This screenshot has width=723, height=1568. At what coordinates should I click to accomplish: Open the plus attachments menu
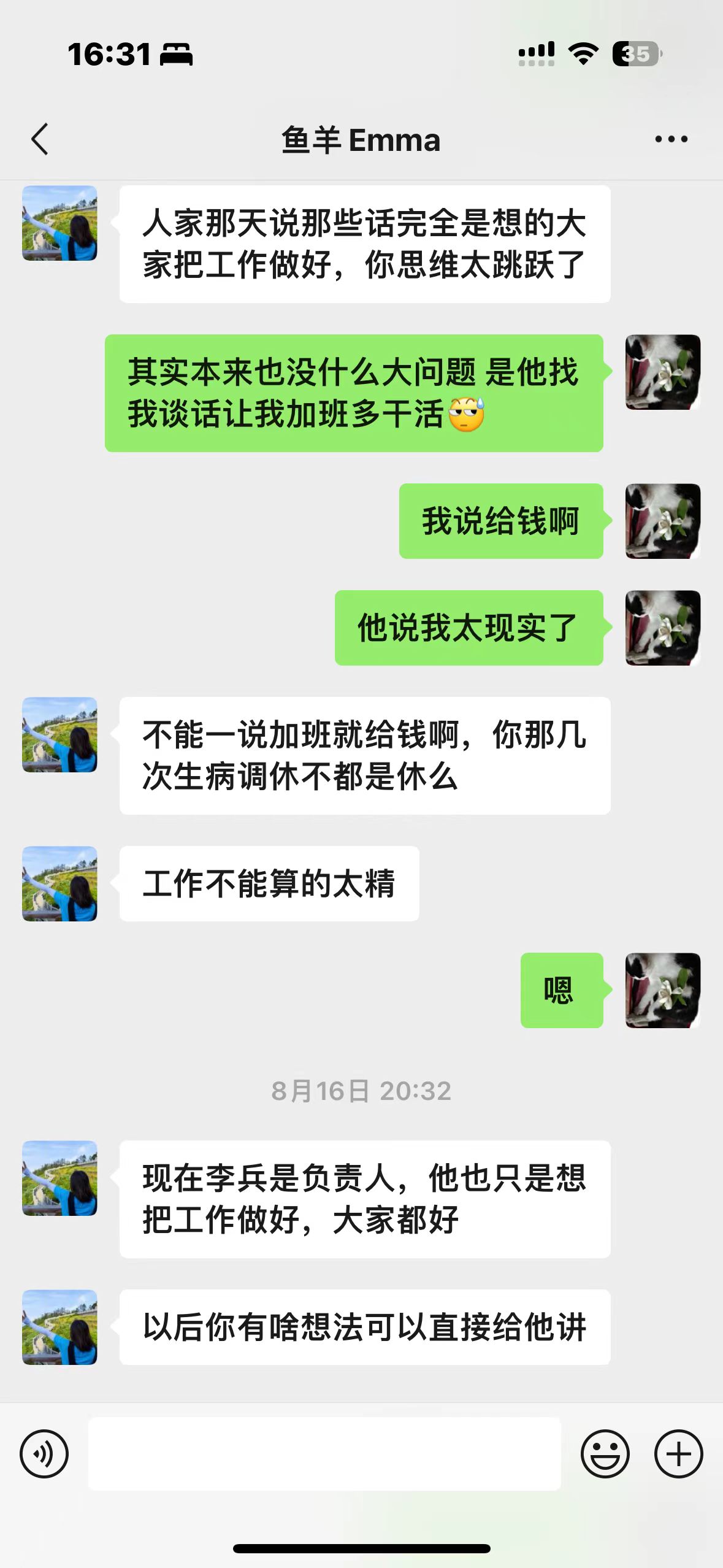[678, 1453]
